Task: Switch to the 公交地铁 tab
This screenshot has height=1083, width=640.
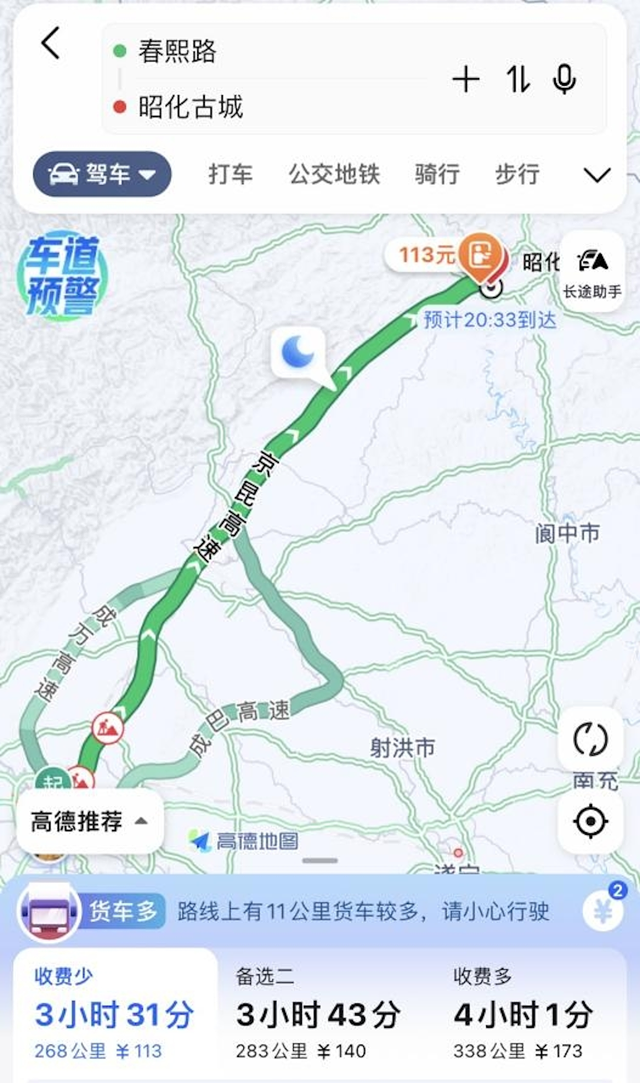Action: pyautogui.click(x=334, y=174)
